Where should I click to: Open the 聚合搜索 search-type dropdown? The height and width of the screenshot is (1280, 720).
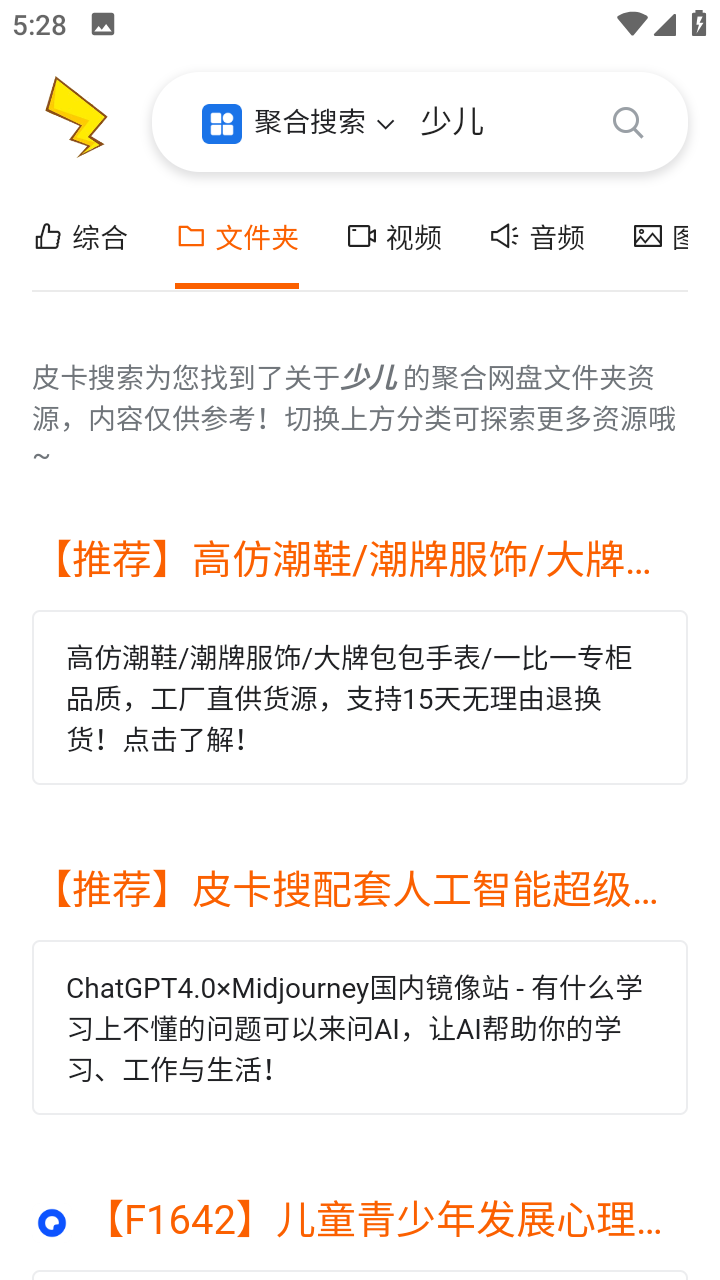[299, 123]
